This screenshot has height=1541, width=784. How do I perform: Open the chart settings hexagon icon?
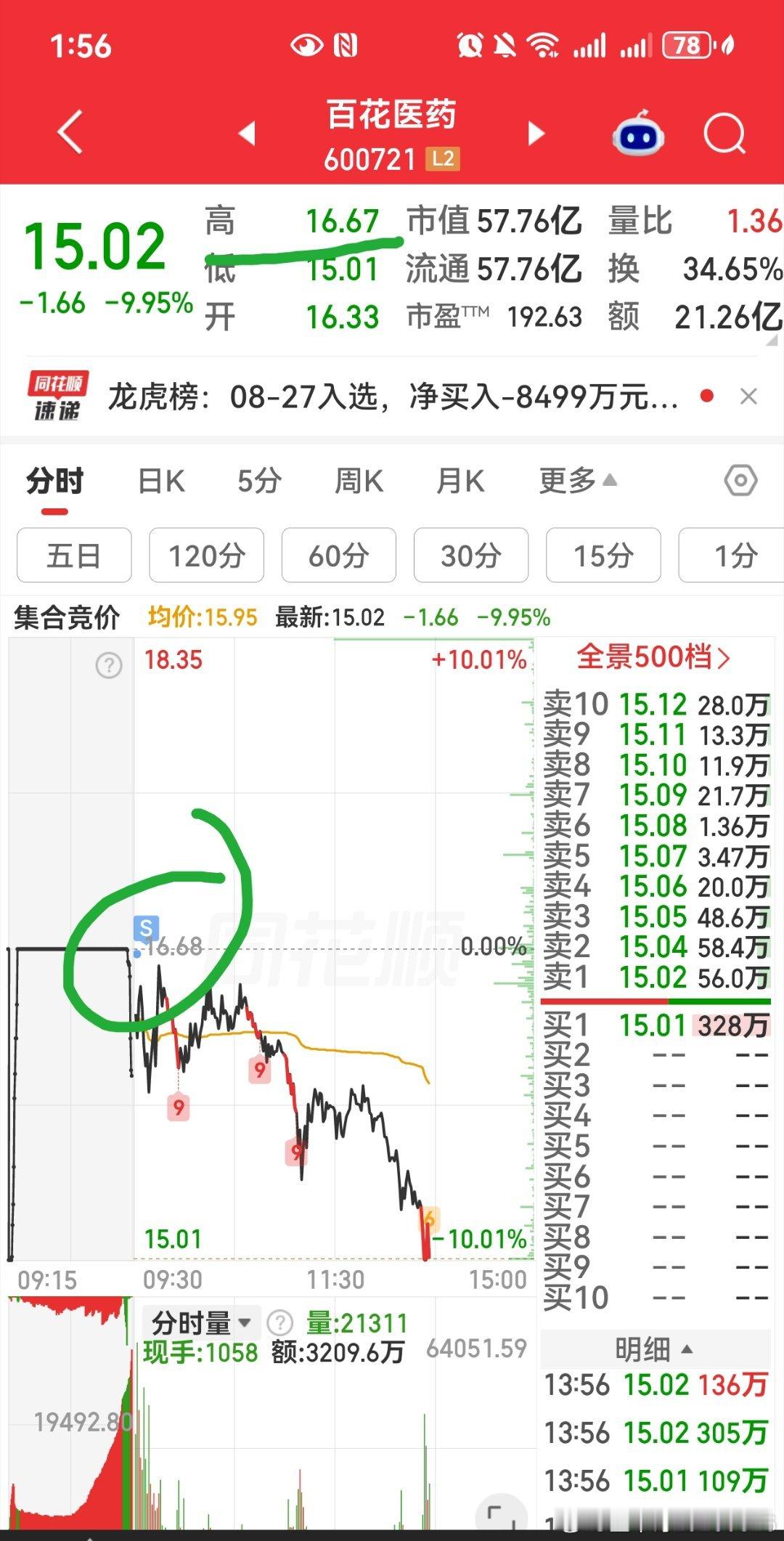tap(740, 481)
